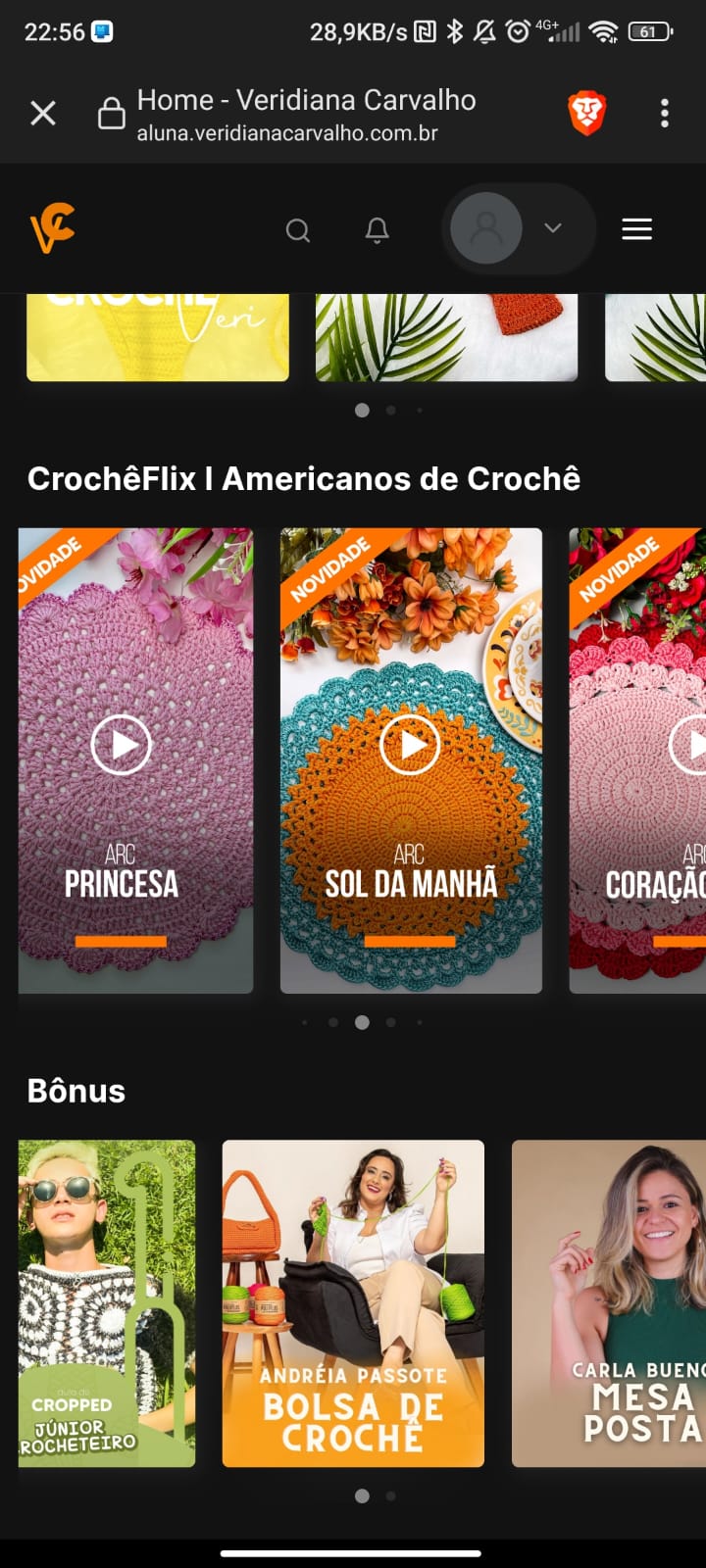Open the notifications bell

point(378,230)
